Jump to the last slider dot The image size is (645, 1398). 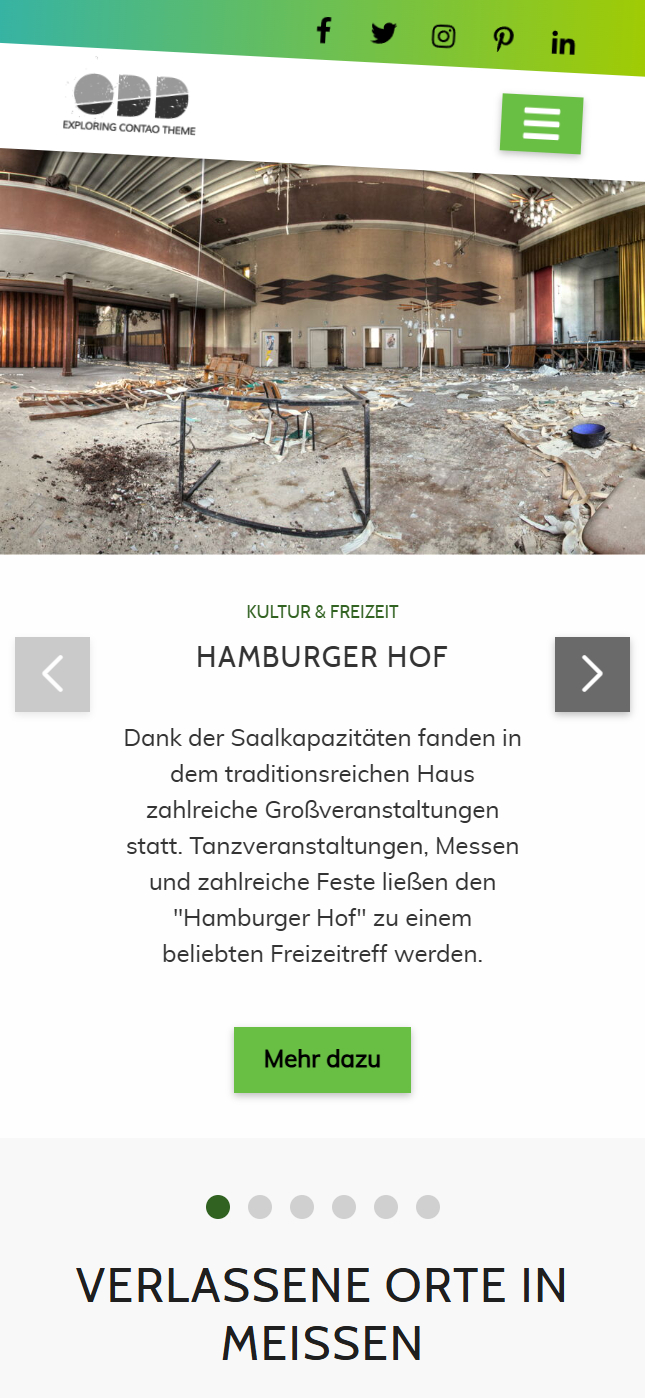pos(428,1207)
